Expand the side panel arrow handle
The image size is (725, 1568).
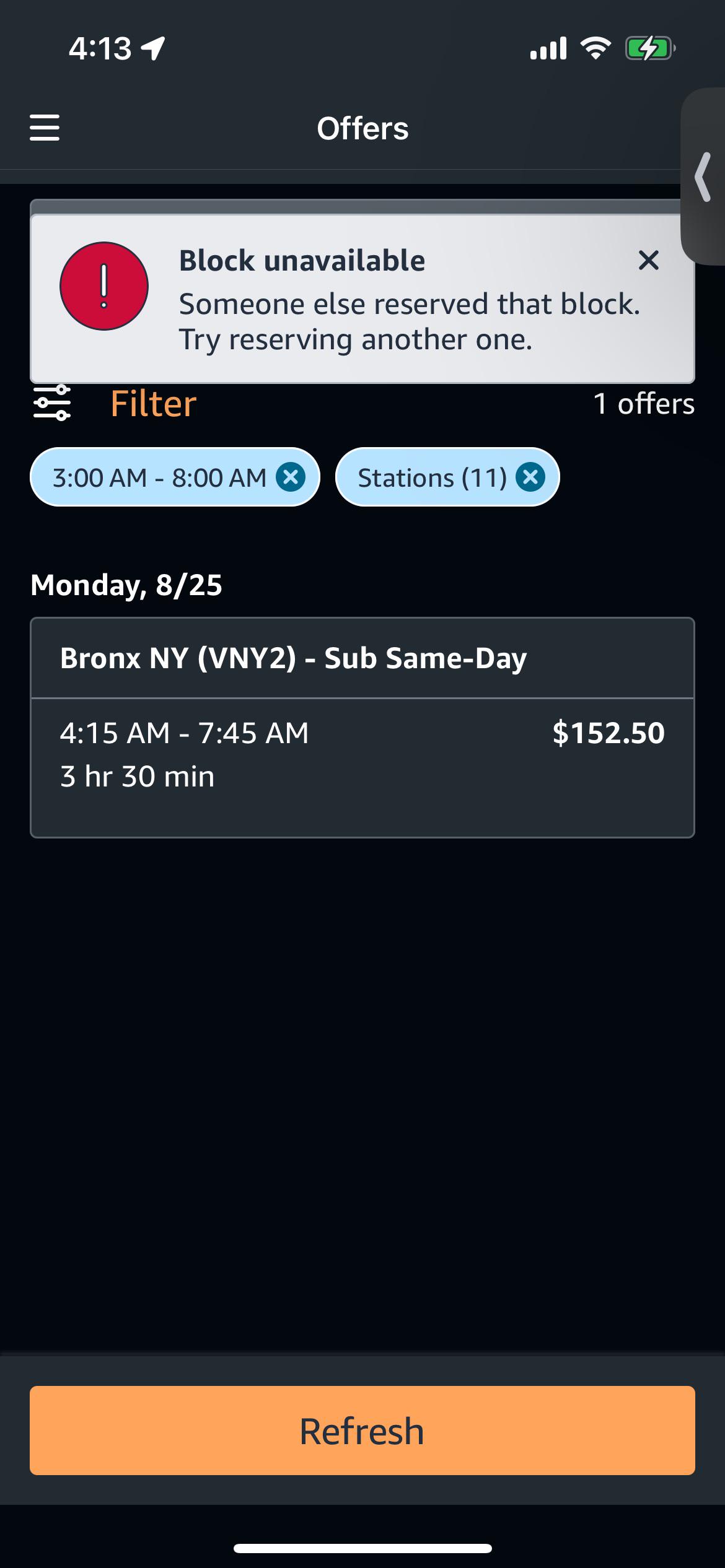click(x=703, y=176)
